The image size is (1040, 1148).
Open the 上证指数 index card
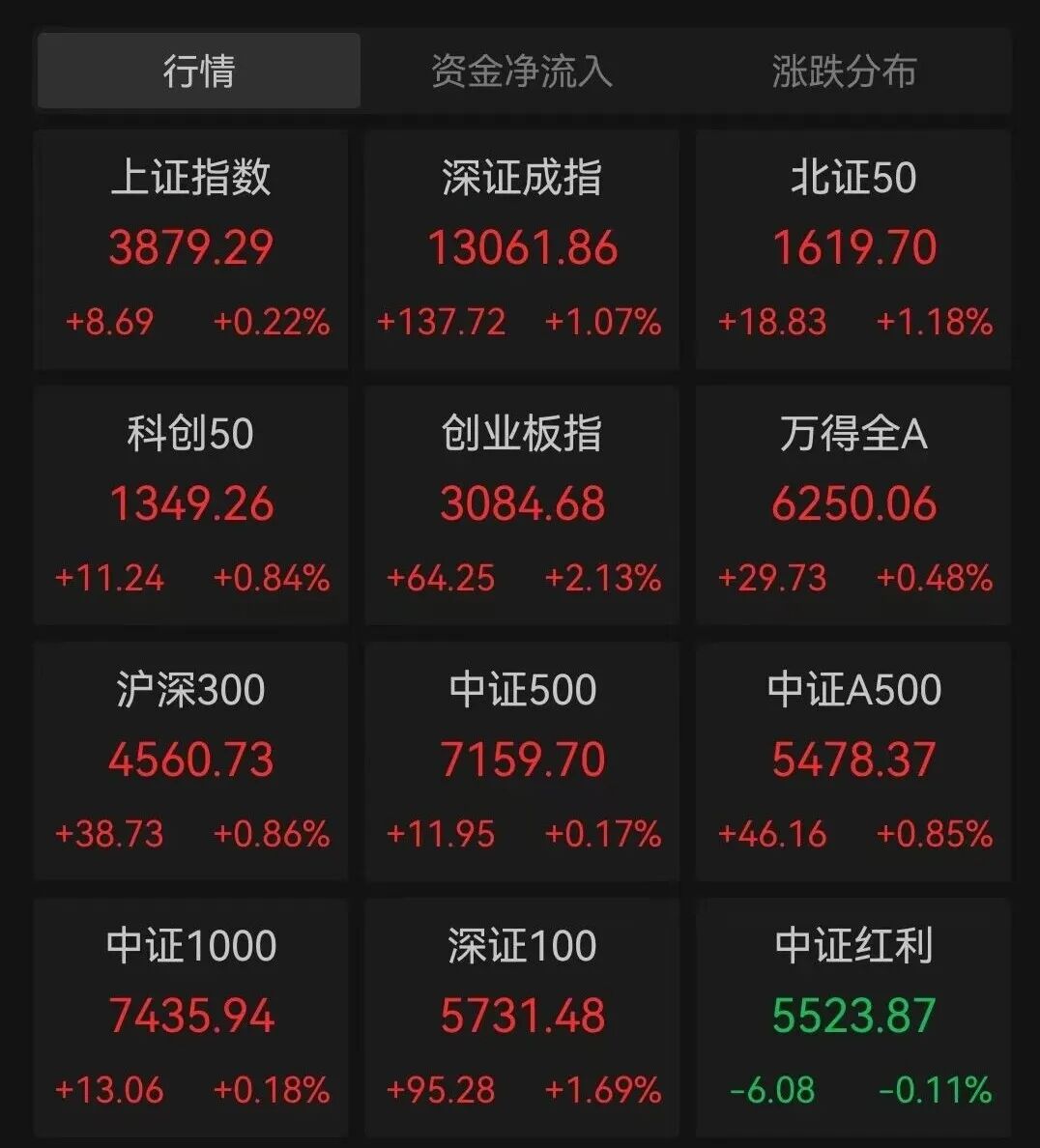(x=191, y=249)
